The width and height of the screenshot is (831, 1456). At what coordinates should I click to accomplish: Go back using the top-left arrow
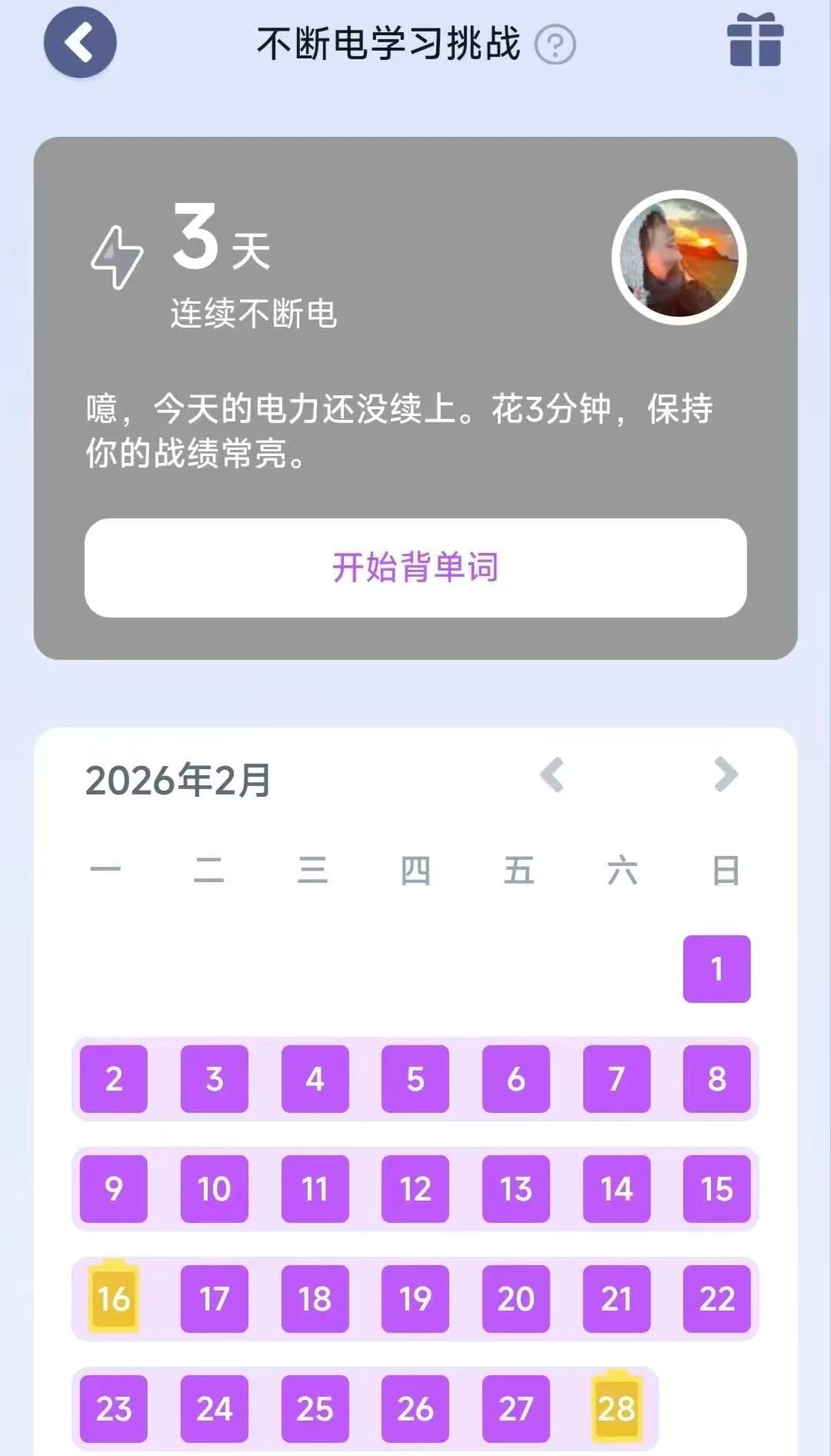(x=80, y=42)
